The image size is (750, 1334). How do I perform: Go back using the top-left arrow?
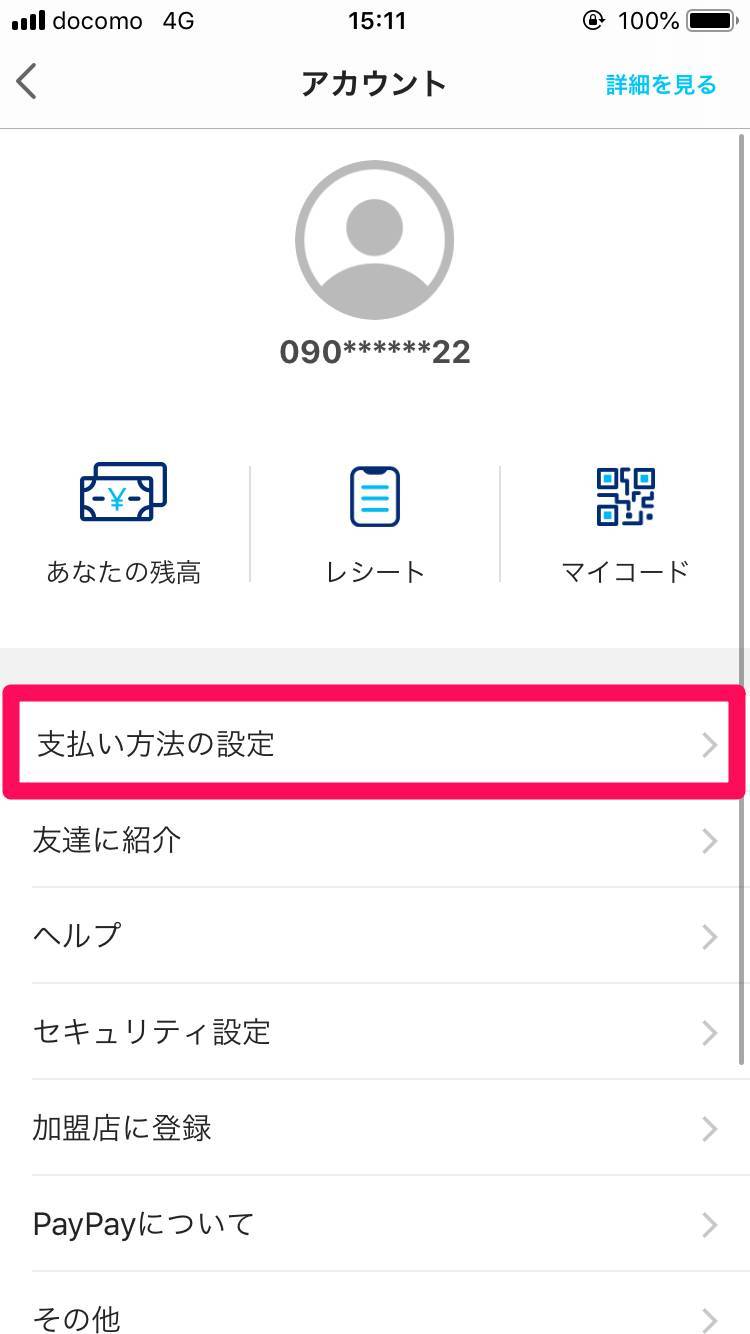[27, 82]
